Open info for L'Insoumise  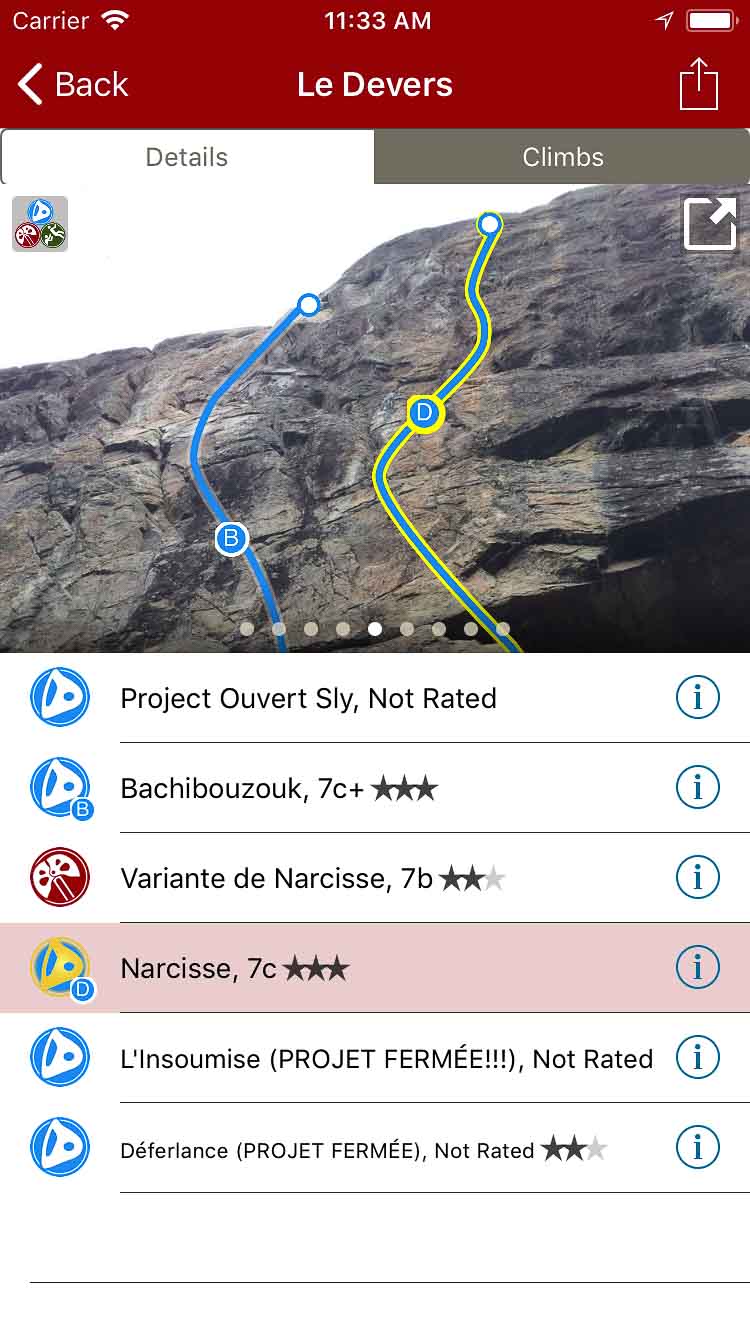697,1057
